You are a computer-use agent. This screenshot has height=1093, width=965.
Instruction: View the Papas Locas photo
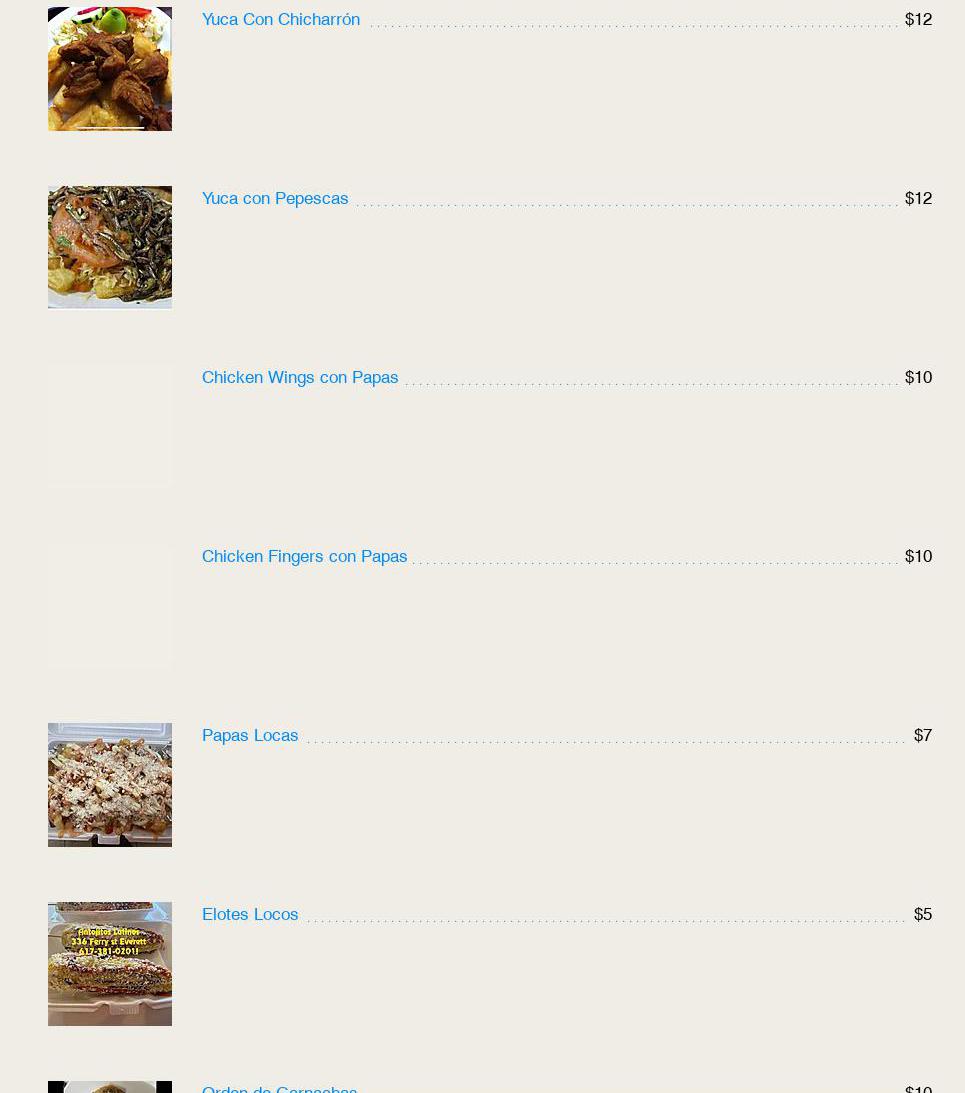pyautogui.click(x=110, y=785)
